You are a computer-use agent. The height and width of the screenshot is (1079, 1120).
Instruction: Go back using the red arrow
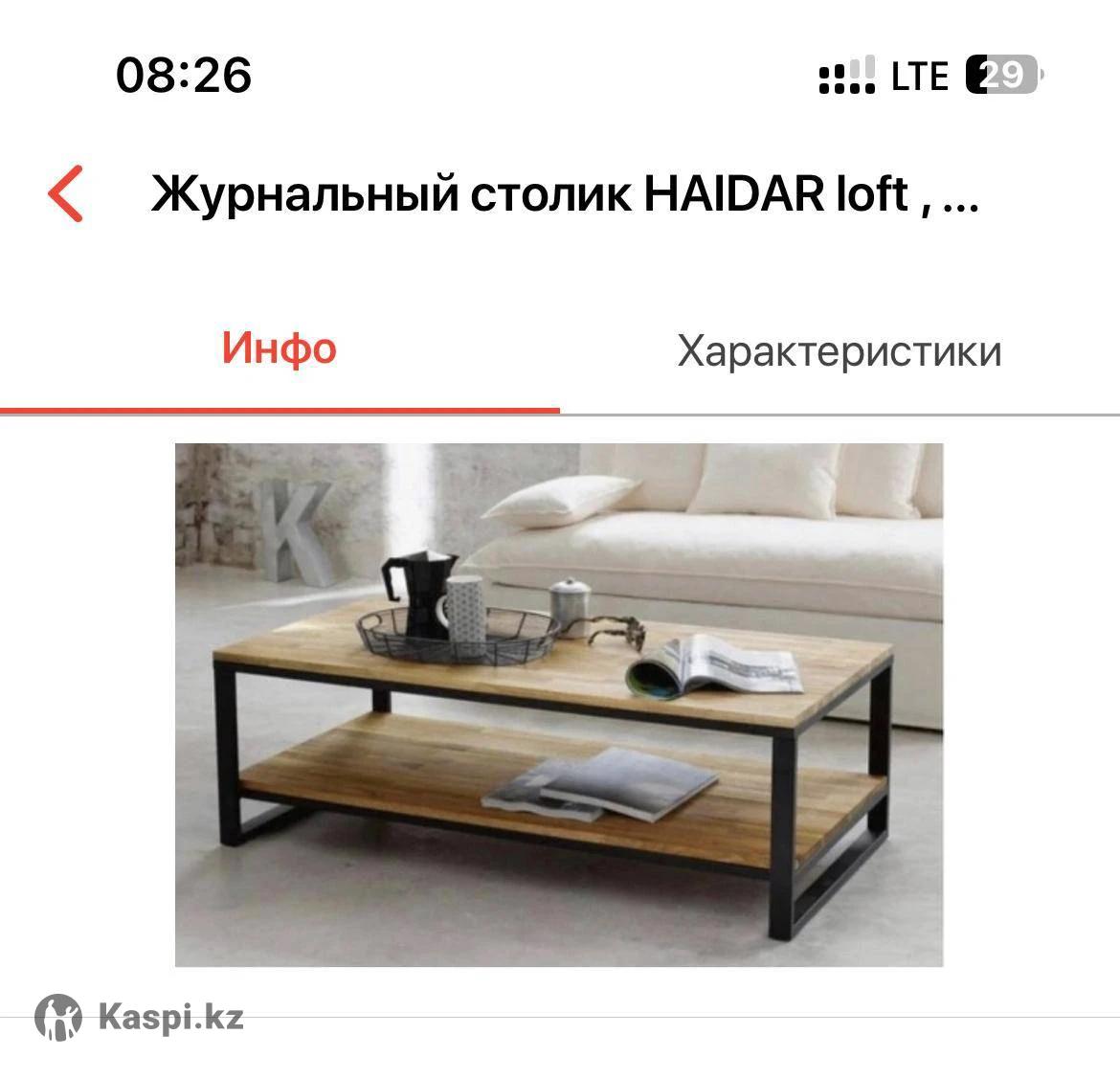pyautogui.click(x=67, y=194)
